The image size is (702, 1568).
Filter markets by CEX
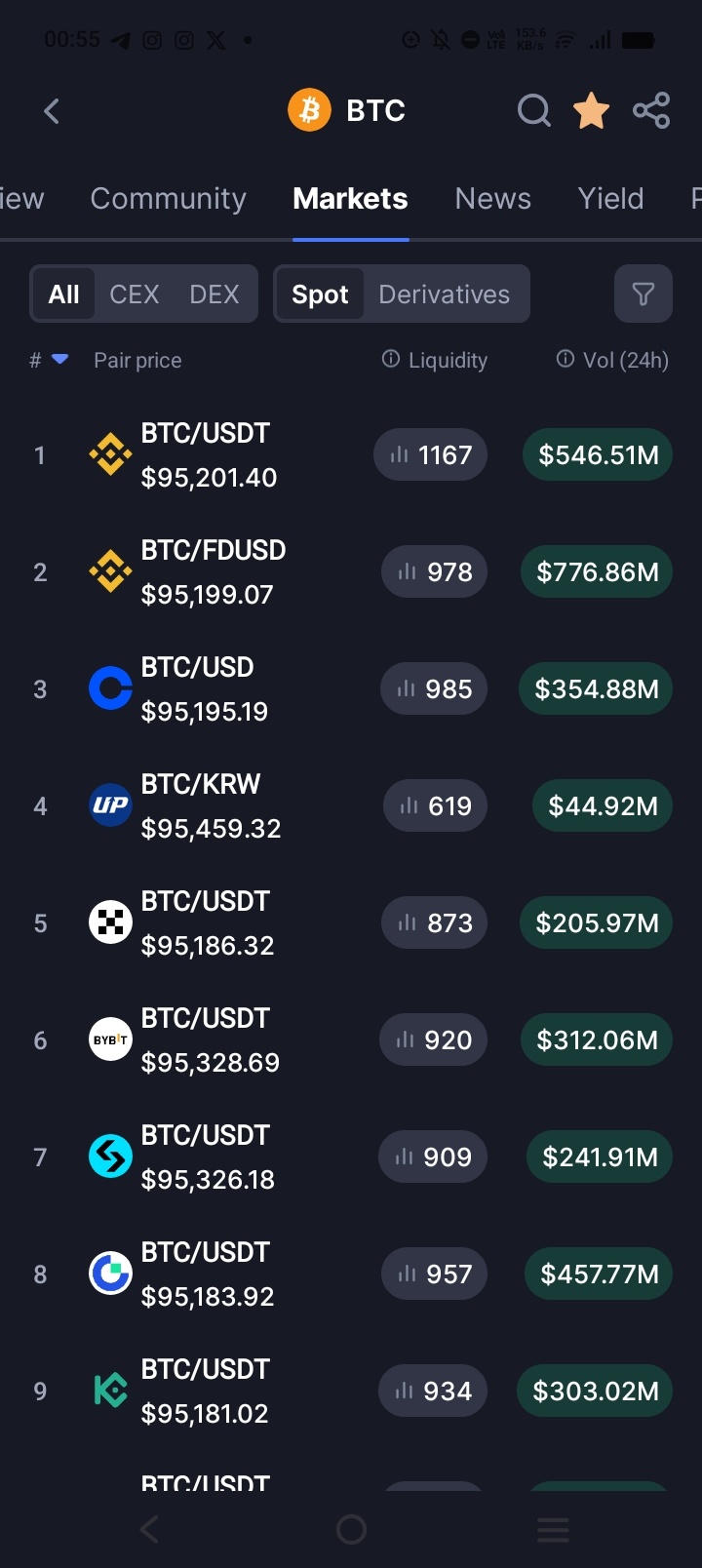coord(135,294)
